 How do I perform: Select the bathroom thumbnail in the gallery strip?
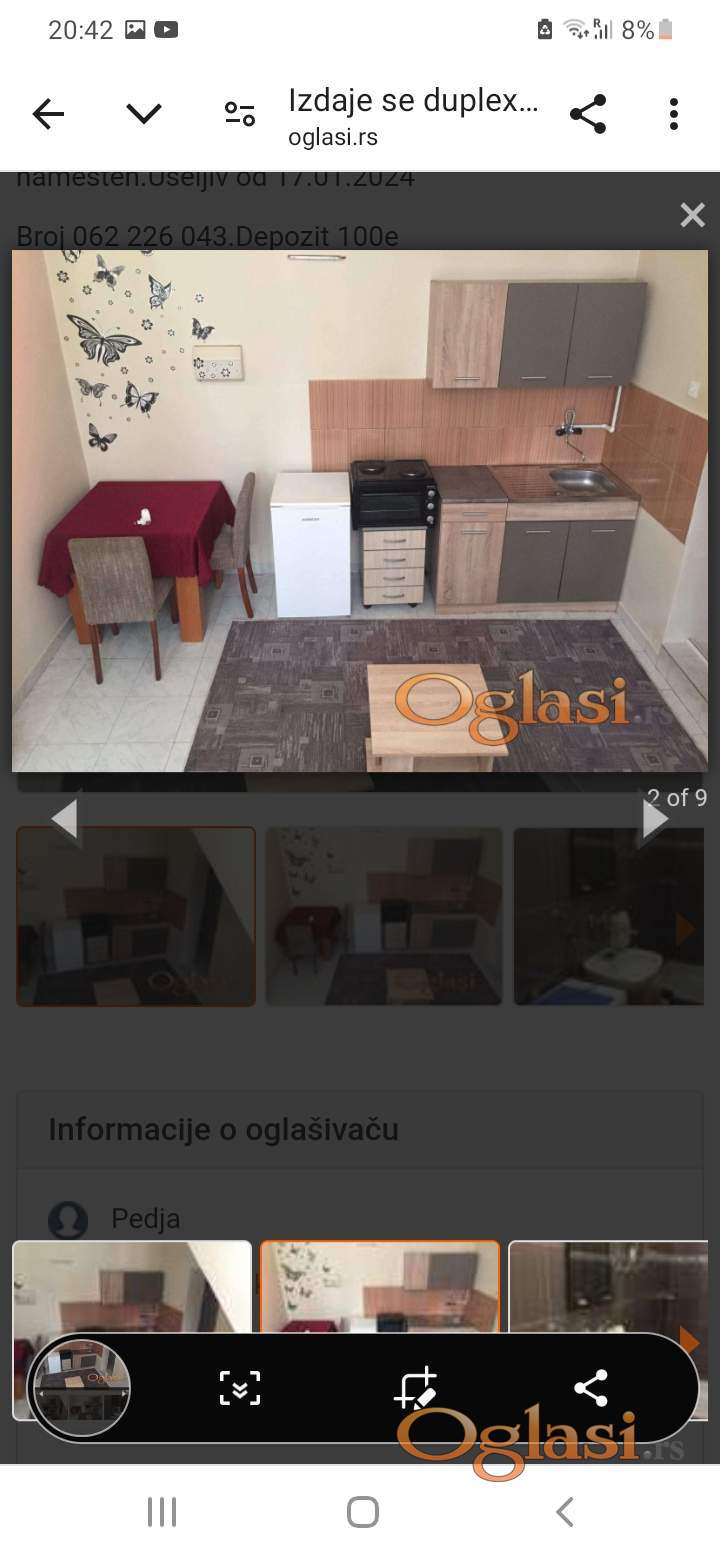[x=608, y=916]
